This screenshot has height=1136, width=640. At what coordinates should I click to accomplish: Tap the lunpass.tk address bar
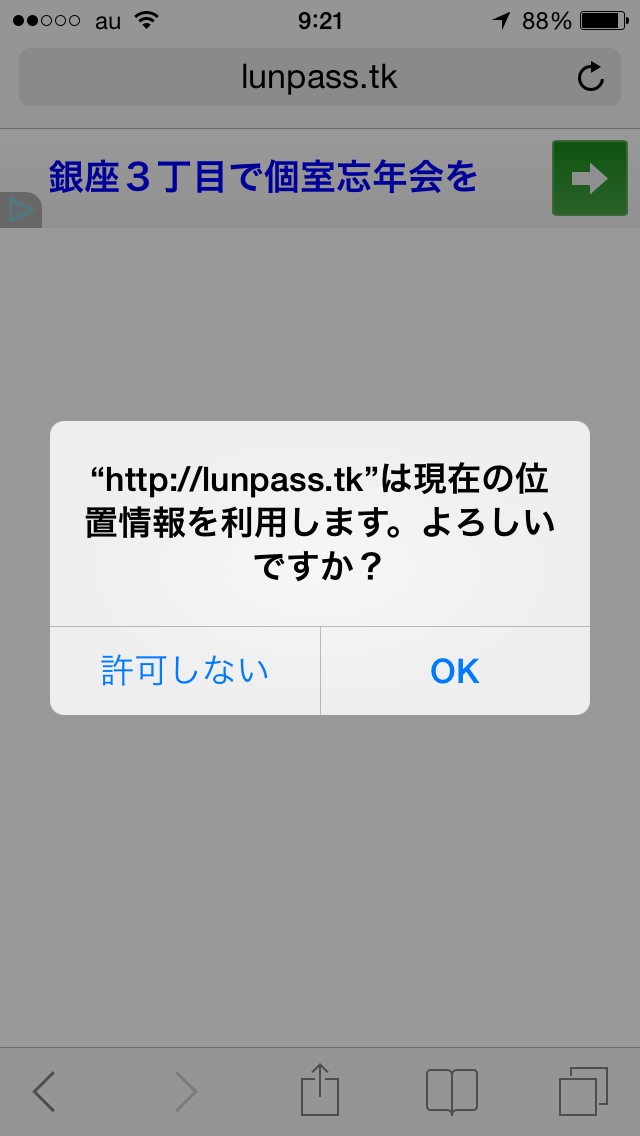pos(320,77)
